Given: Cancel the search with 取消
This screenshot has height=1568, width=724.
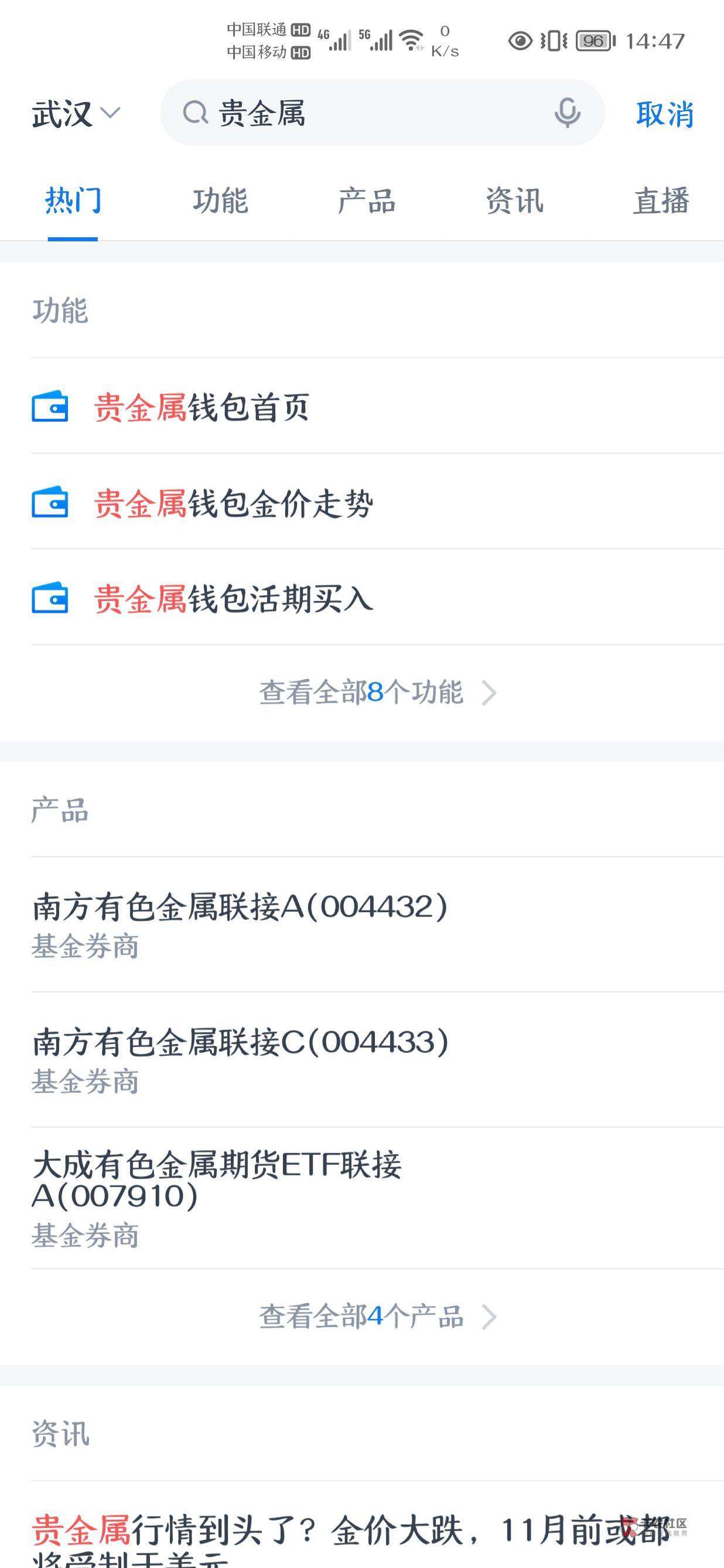Looking at the screenshot, I should click(664, 114).
